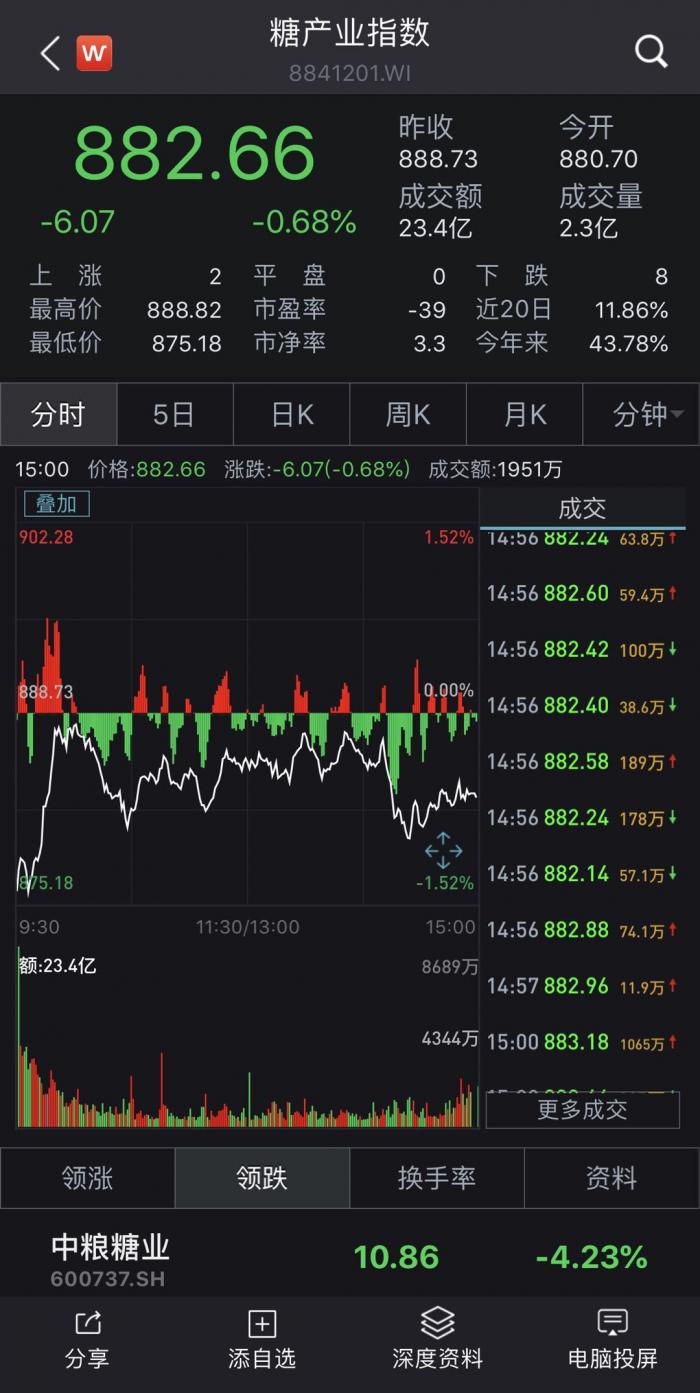Tap the 叠加 overlay button
700x1393 pixels.
point(57,504)
